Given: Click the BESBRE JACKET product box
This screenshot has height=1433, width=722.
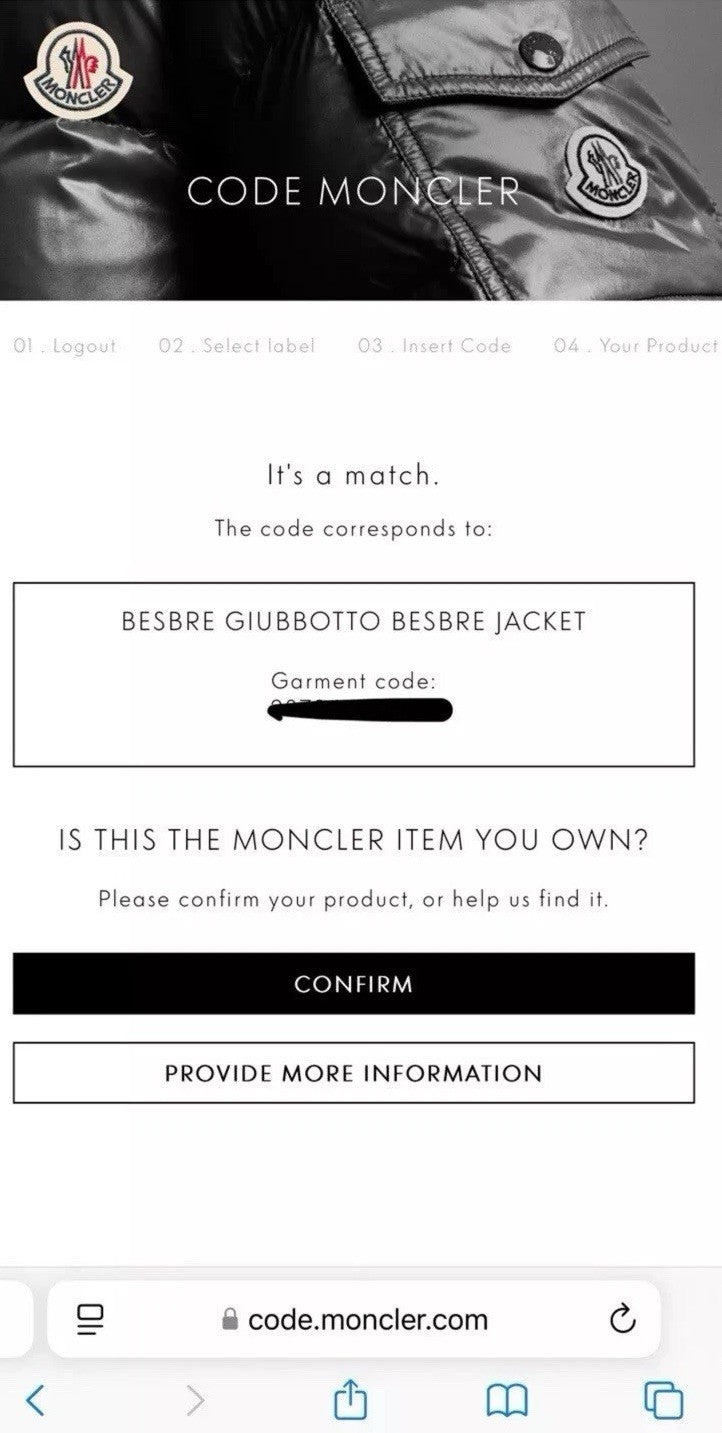Looking at the screenshot, I should (x=356, y=621).
